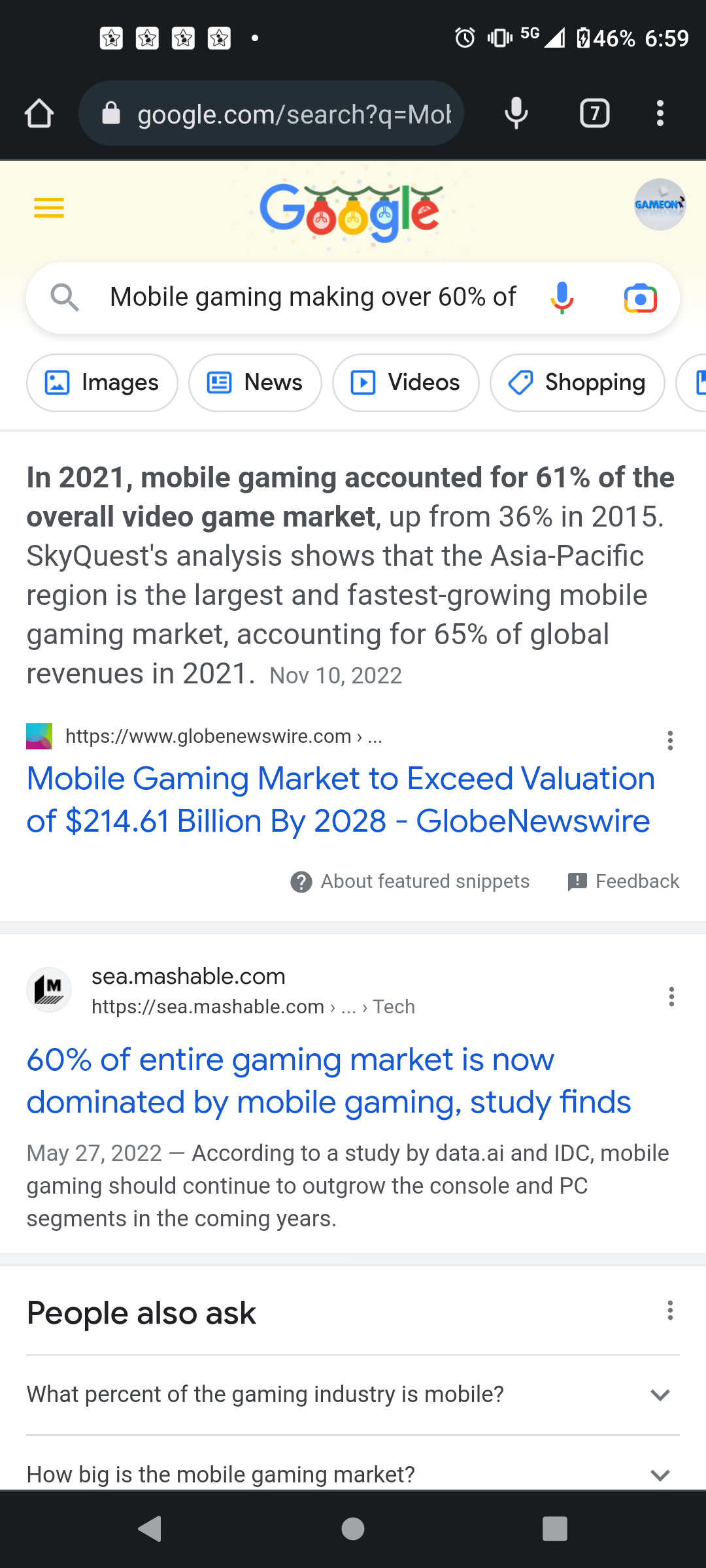This screenshot has width=706, height=1568.
Task: Open the tab switcher showing 7 tabs
Action: 594,114
